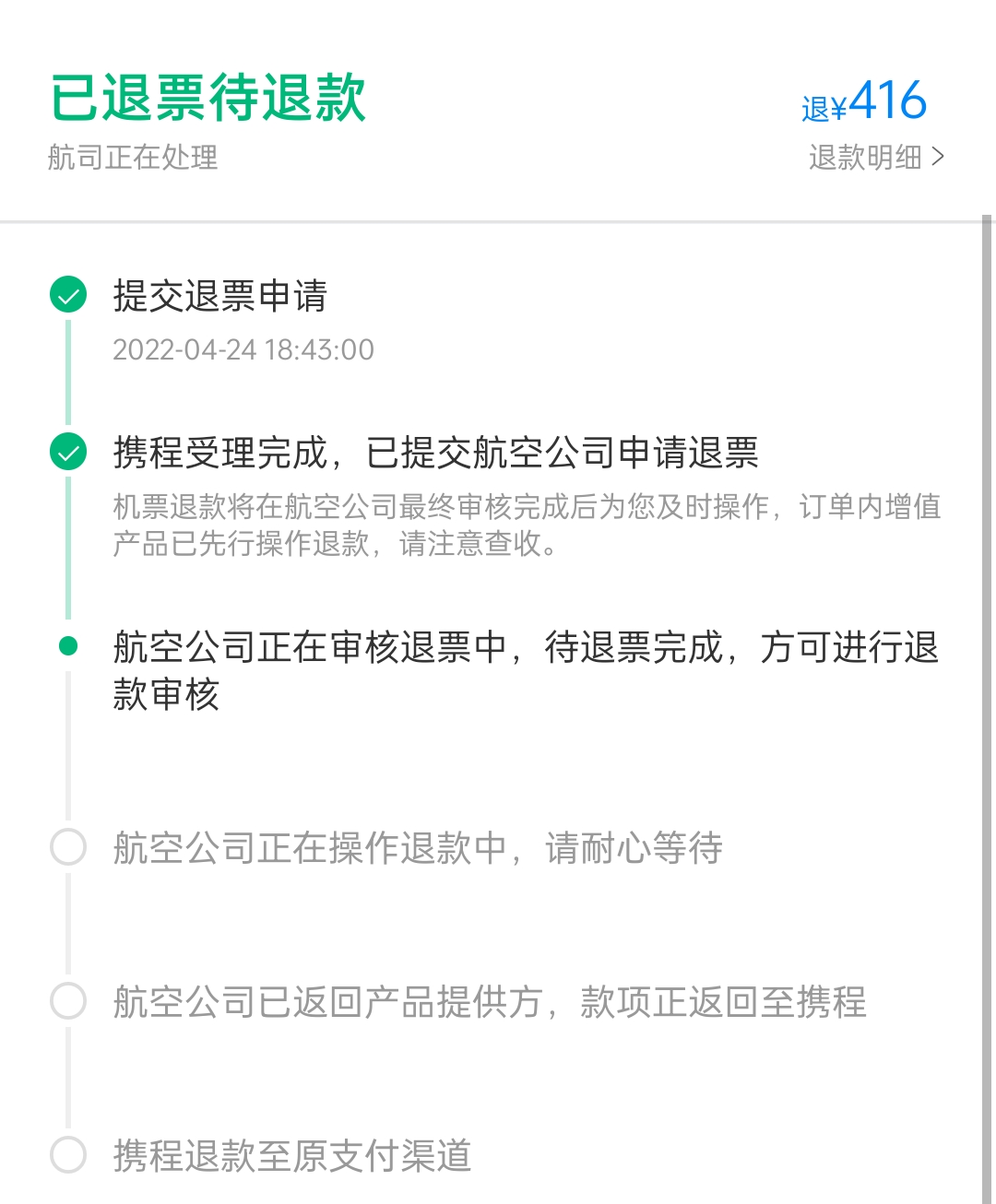The image size is (996, 1204).
Task: Select the green dot marking the active 航空公司正在审核退票中 step
Action: pyautogui.click(x=67, y=647)
